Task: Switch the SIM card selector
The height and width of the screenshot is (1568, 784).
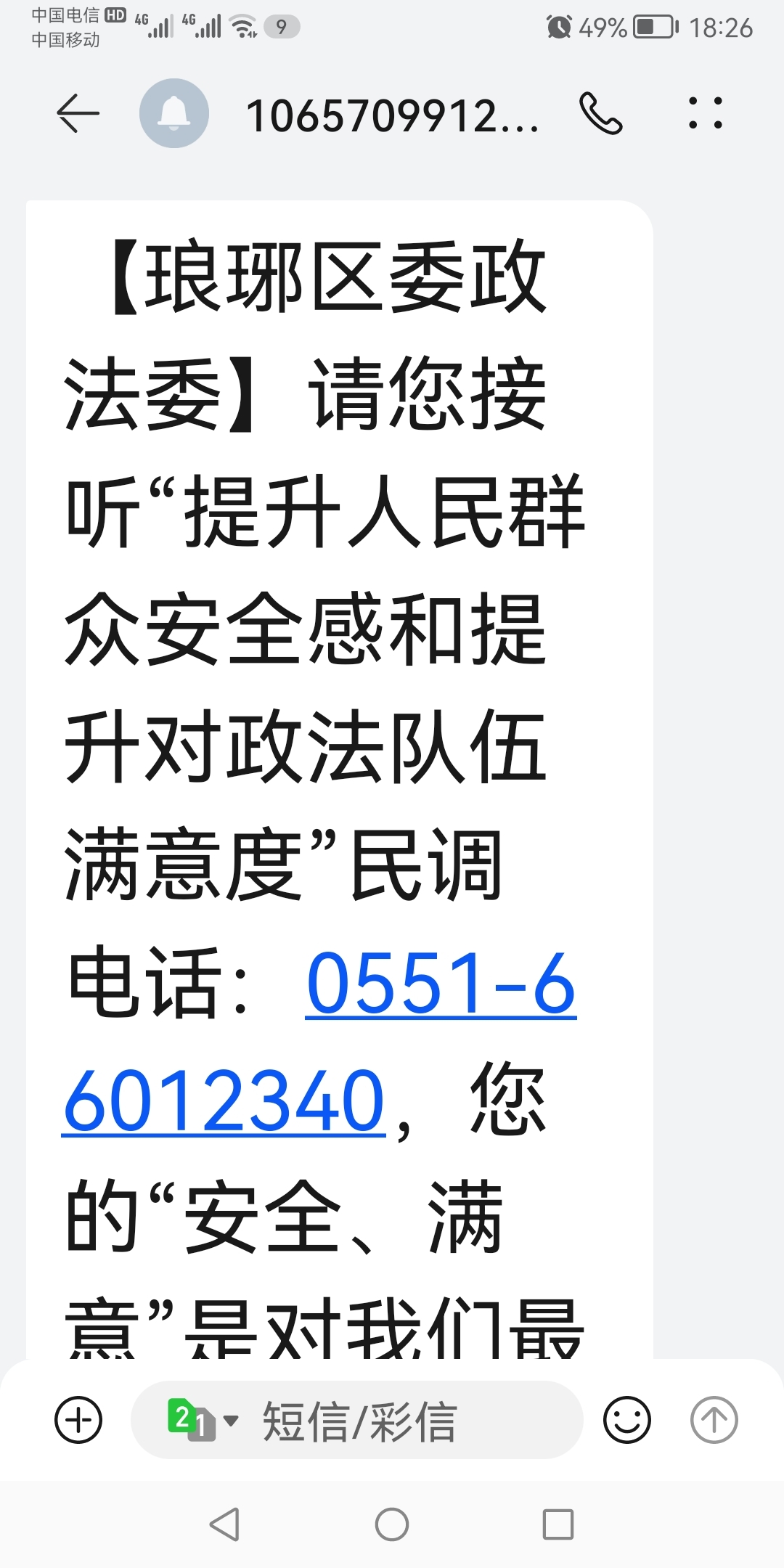Action: [202, 1419]
